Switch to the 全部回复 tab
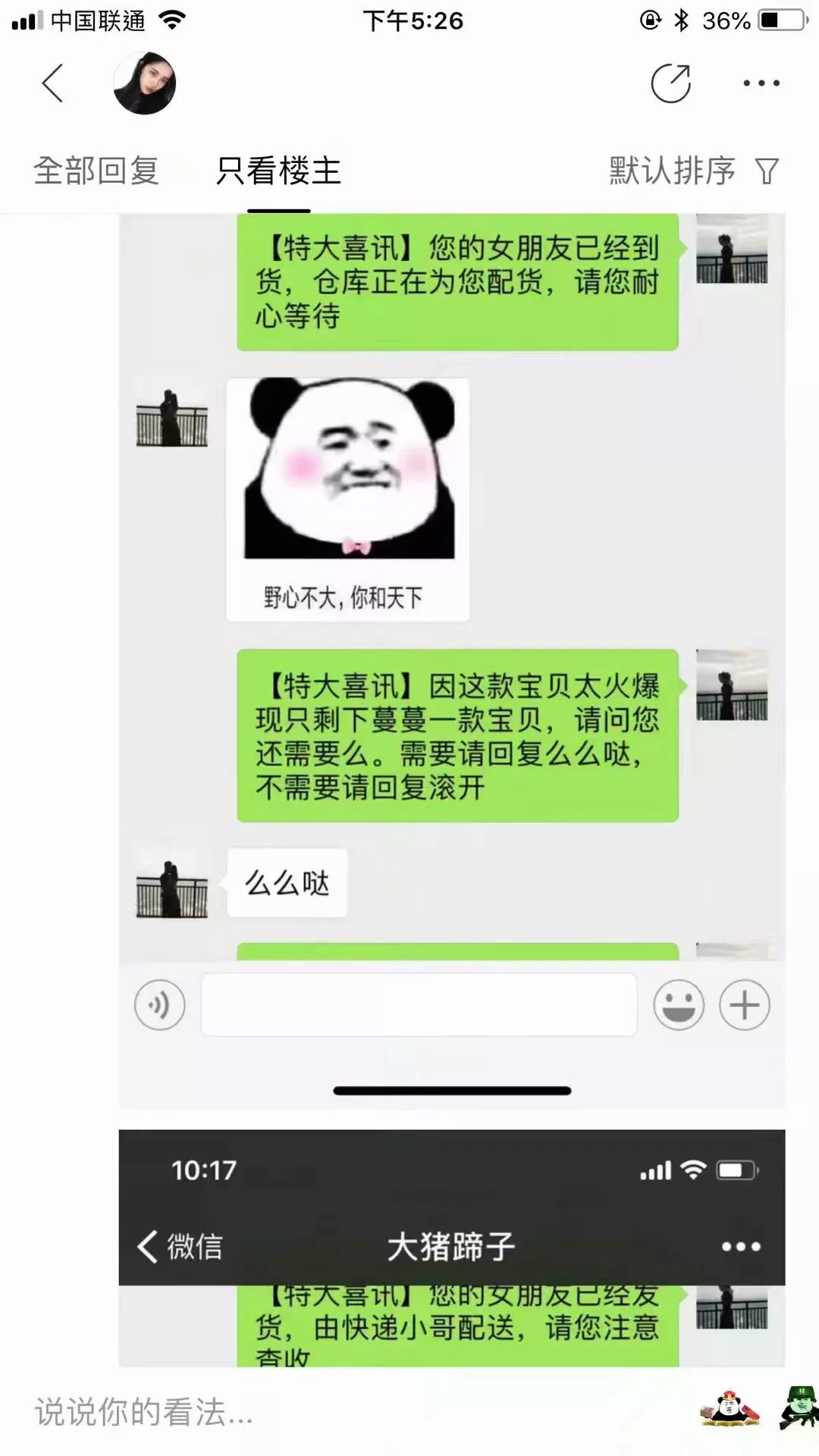 pyautogui.click(x=96, y=171)
